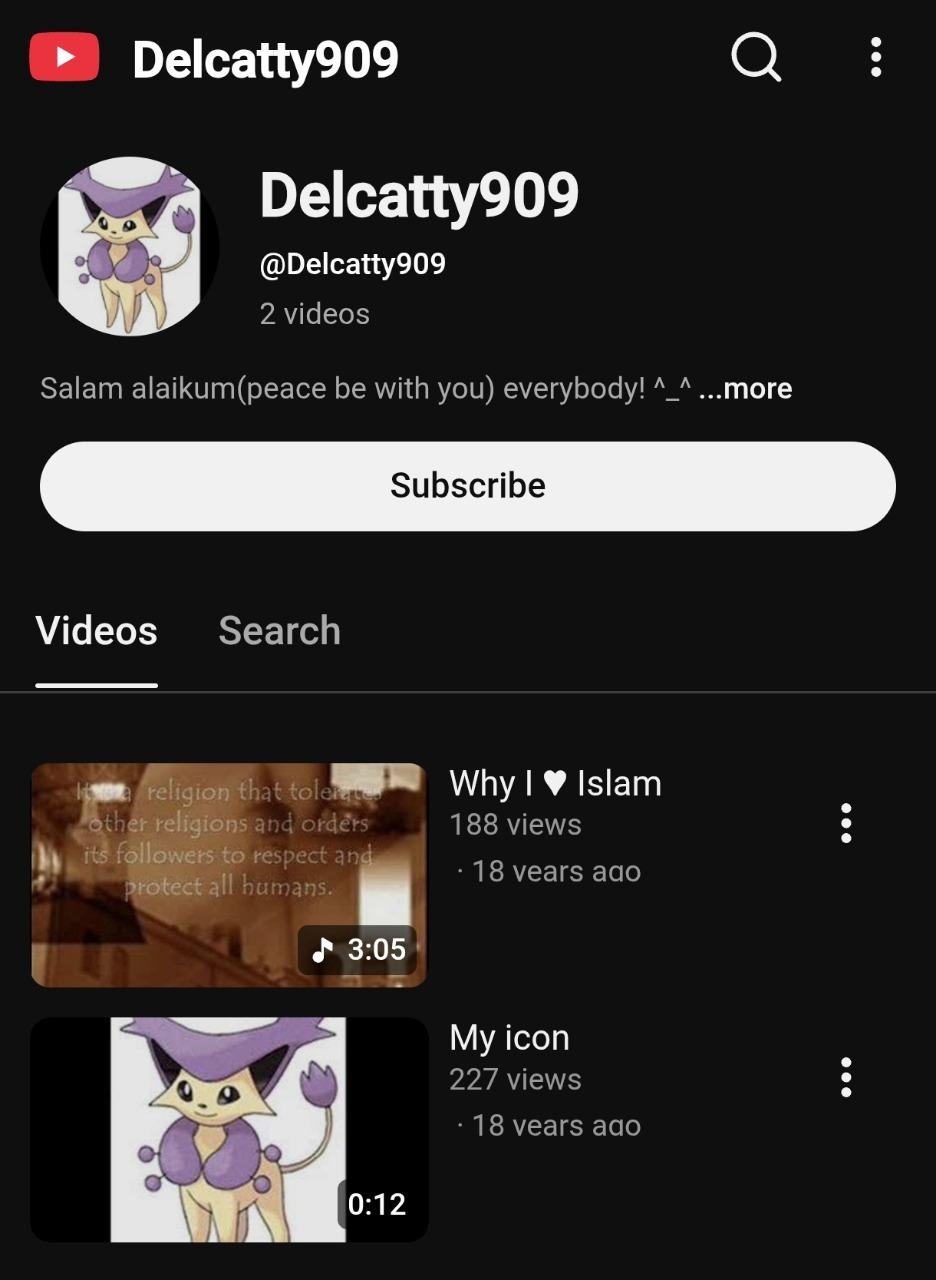Open options for Why I ♥ Islam
The image size is (936, 1280).
[846, 823]
